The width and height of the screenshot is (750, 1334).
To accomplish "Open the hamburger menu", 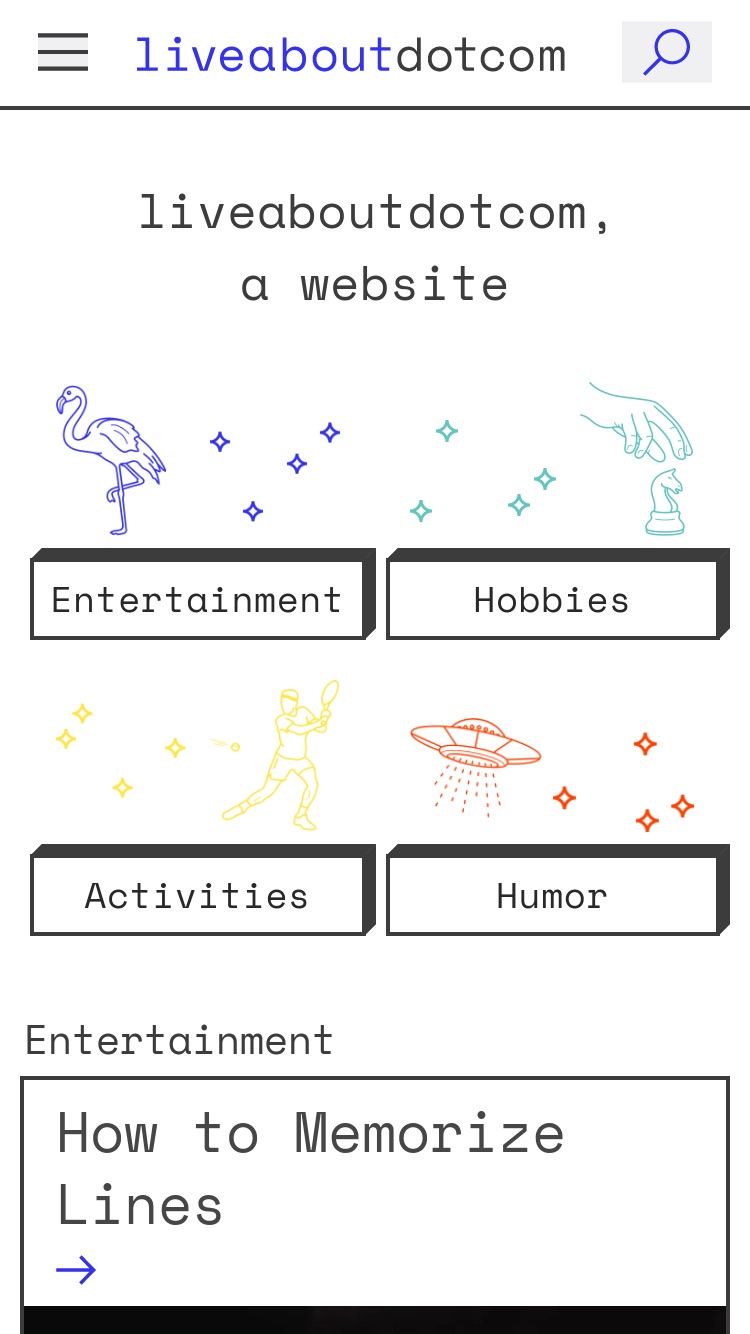I will coord(63,52).
